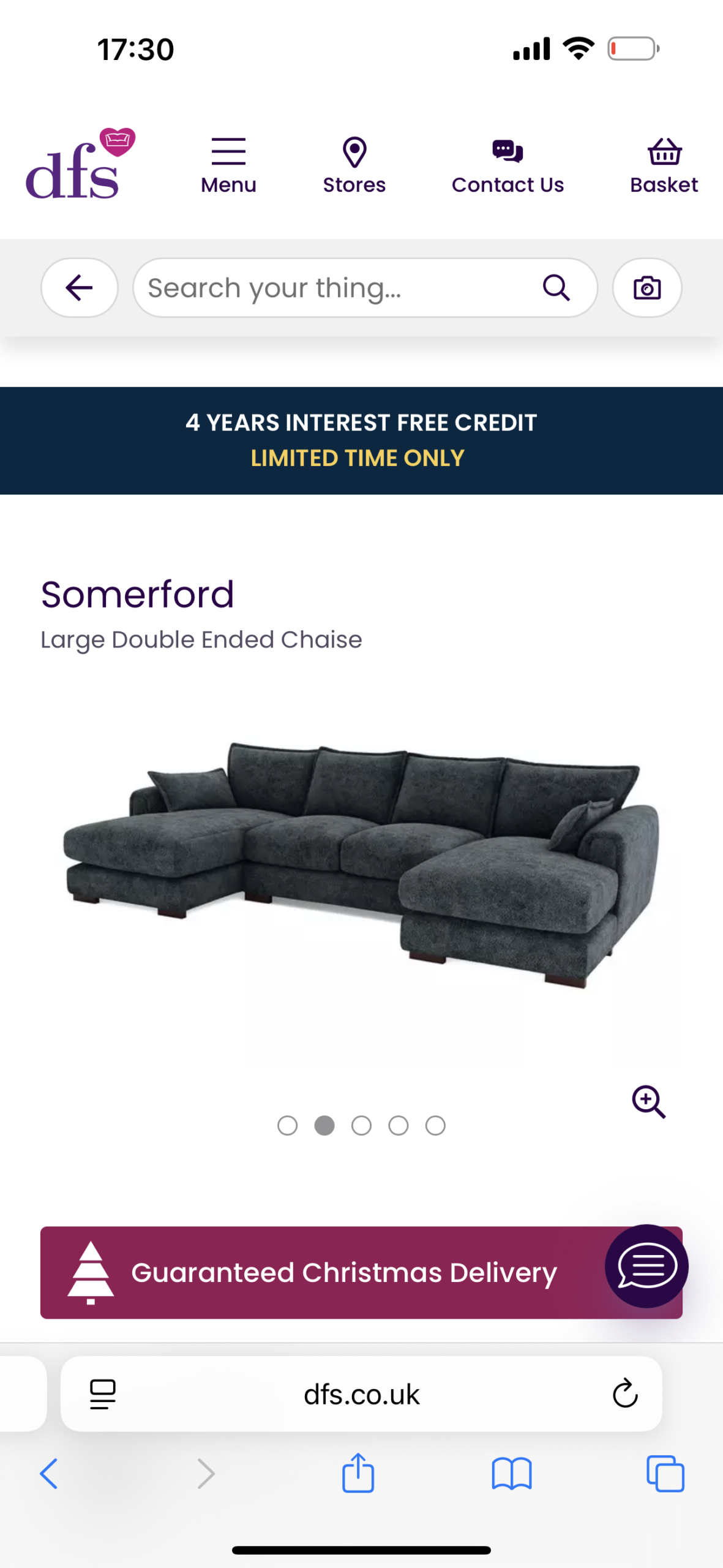Reload the dfs.co.uk page
This screenshot has width=723, height=1568.
tap(625, 1394)
